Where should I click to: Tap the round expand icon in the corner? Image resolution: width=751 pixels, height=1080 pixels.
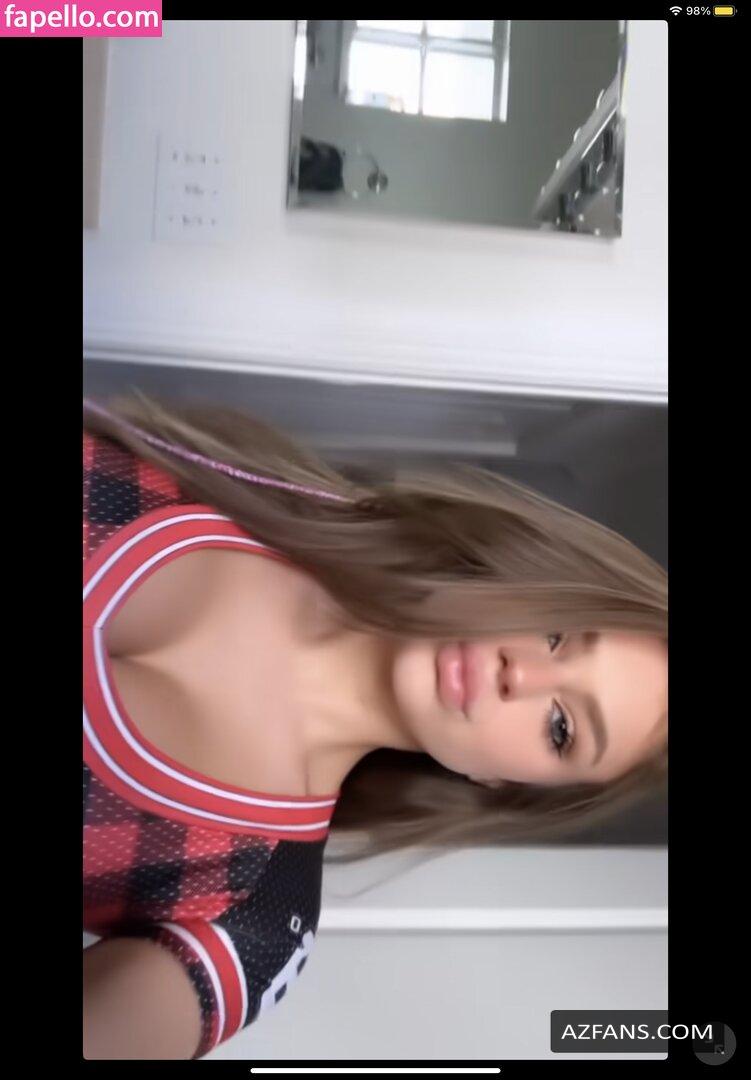click(x=715, y=1044)
